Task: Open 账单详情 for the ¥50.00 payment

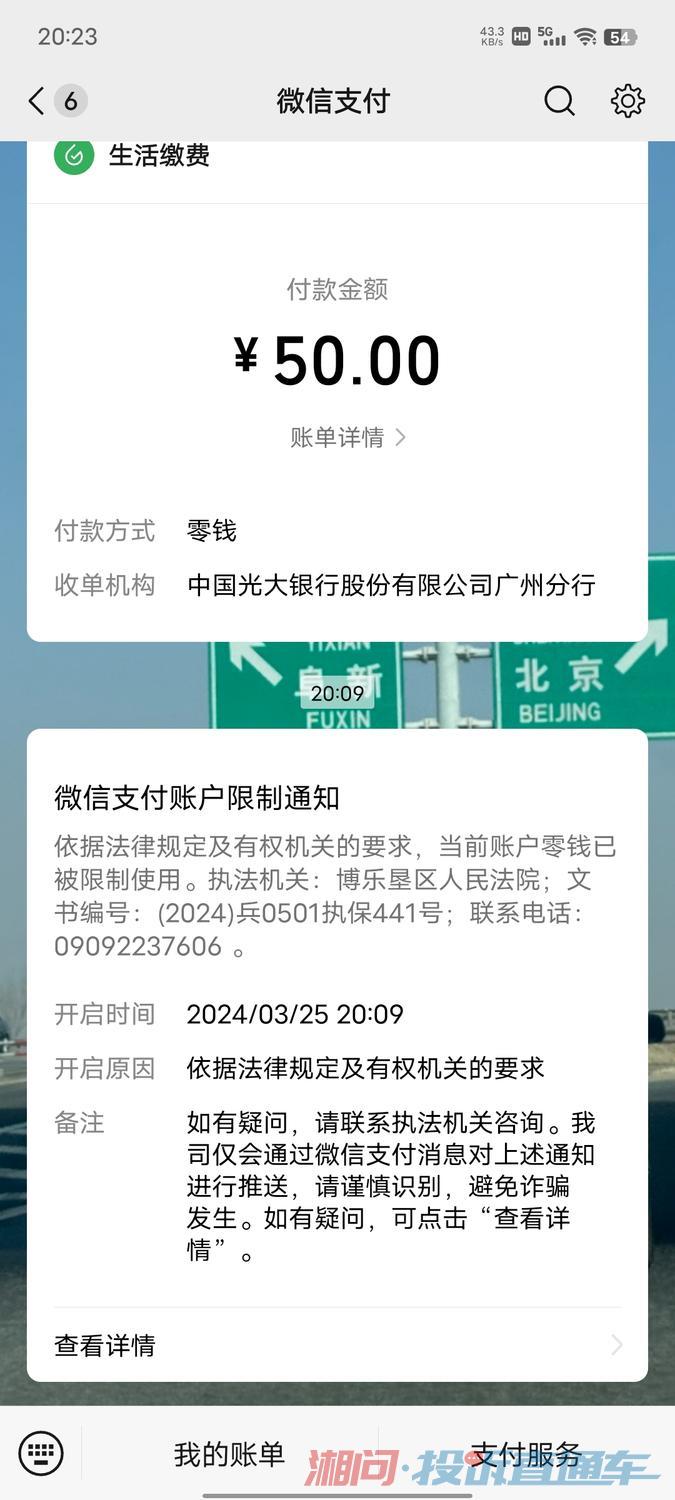Action: point(347,437)
